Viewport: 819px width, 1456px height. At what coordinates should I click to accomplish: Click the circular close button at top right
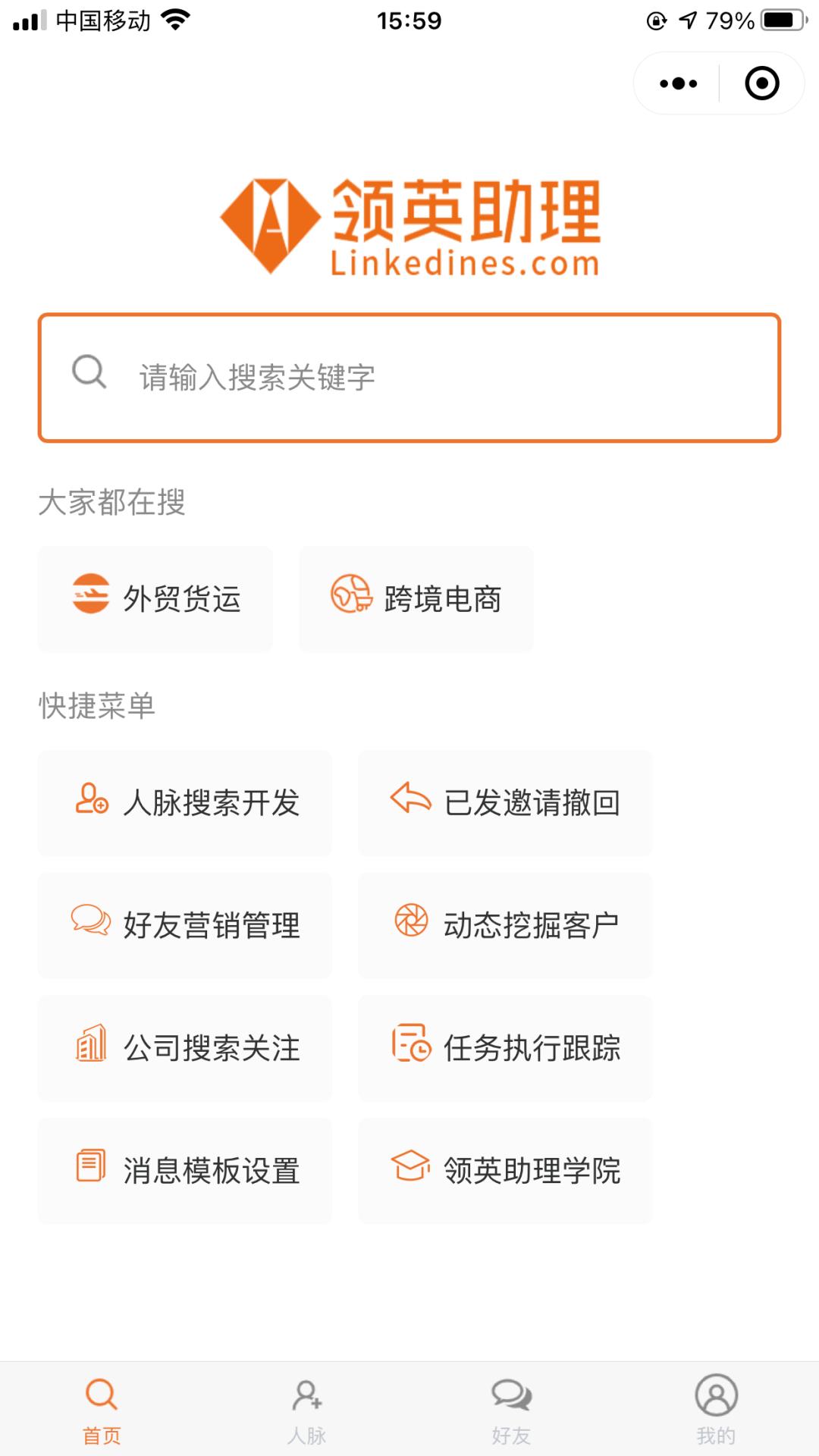(761, 83)
